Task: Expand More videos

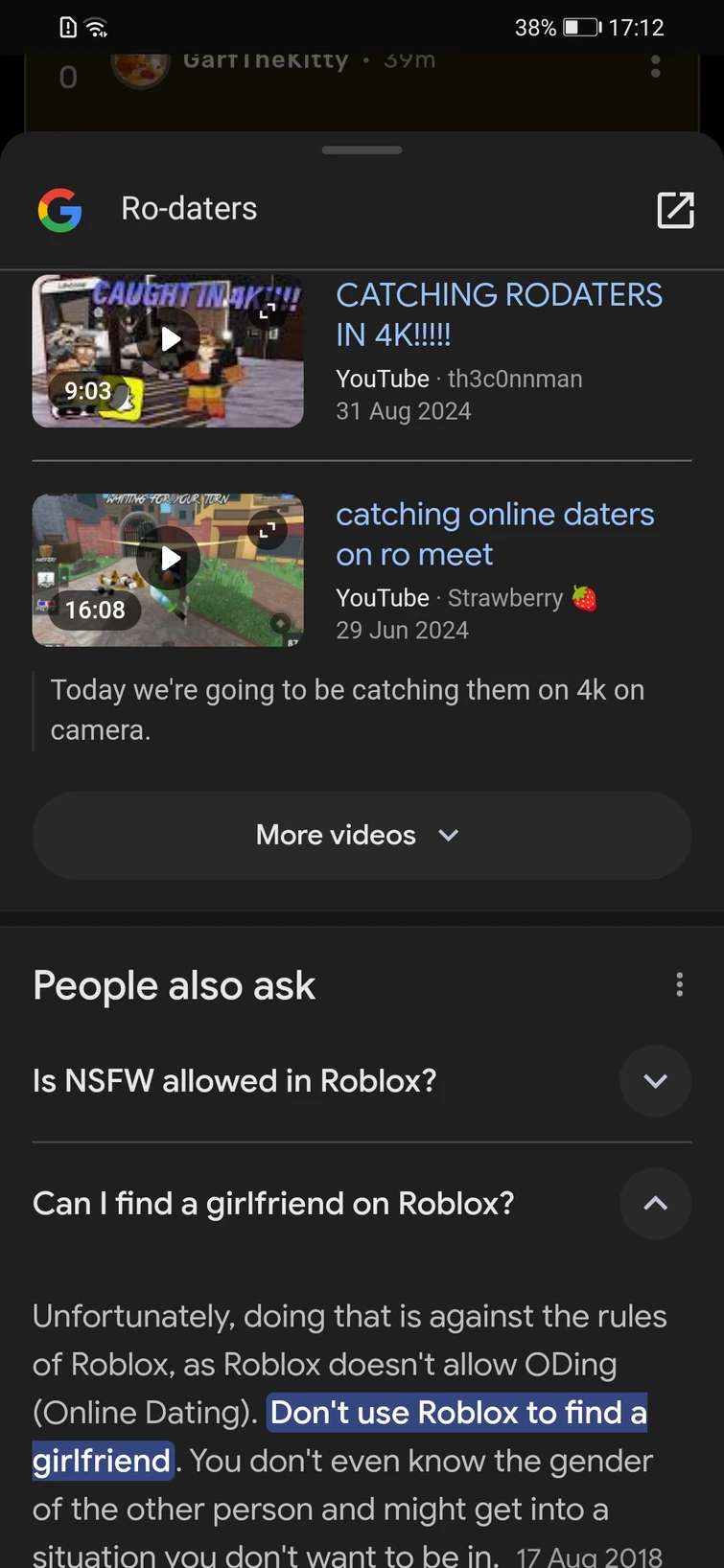Action: 362,836
